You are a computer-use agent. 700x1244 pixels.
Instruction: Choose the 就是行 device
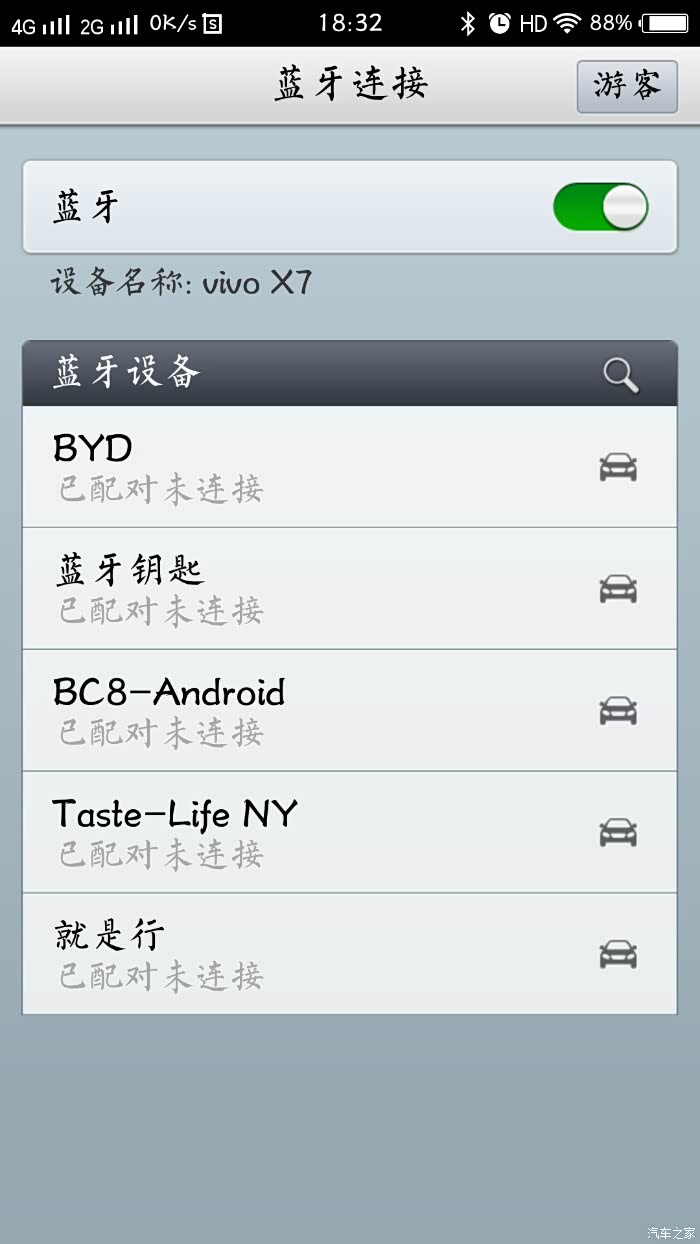350,954
